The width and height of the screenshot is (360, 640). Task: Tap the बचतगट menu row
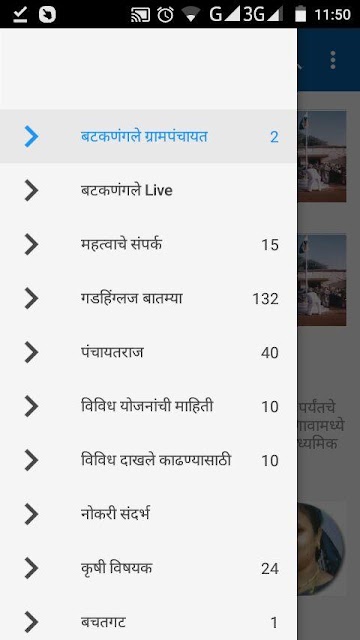click(148, 620)
